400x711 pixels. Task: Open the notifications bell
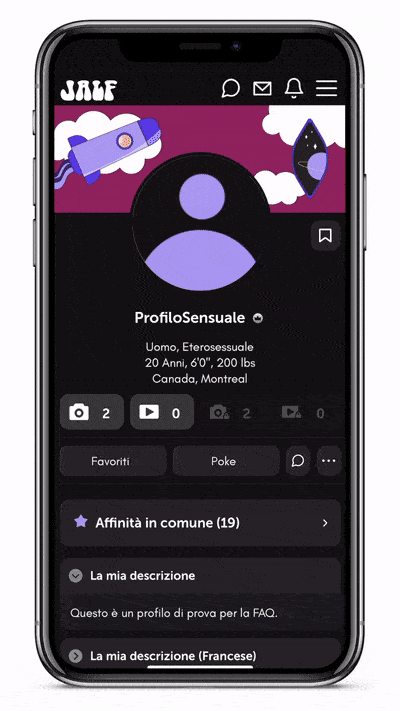[294, 88]
